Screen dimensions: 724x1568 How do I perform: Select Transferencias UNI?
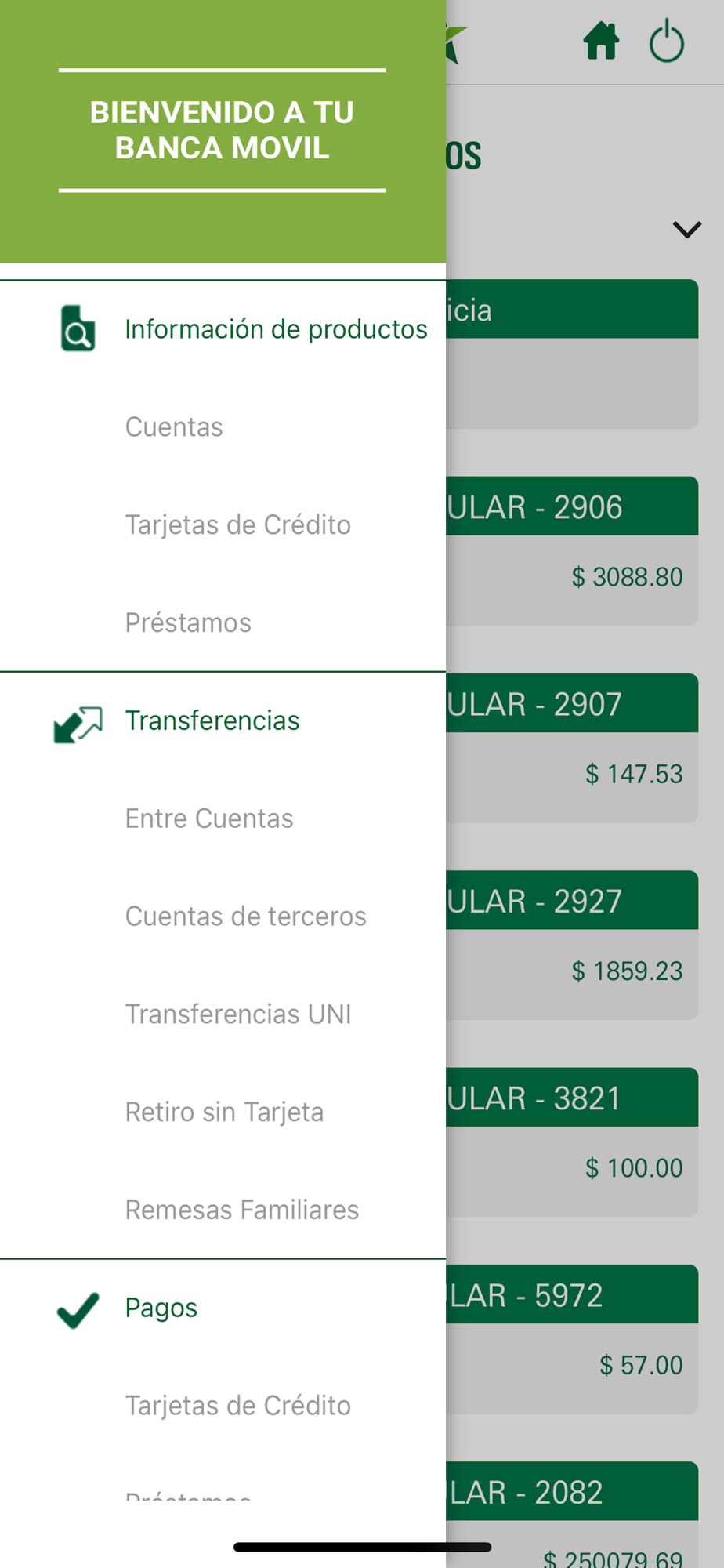pos(238,1014)
